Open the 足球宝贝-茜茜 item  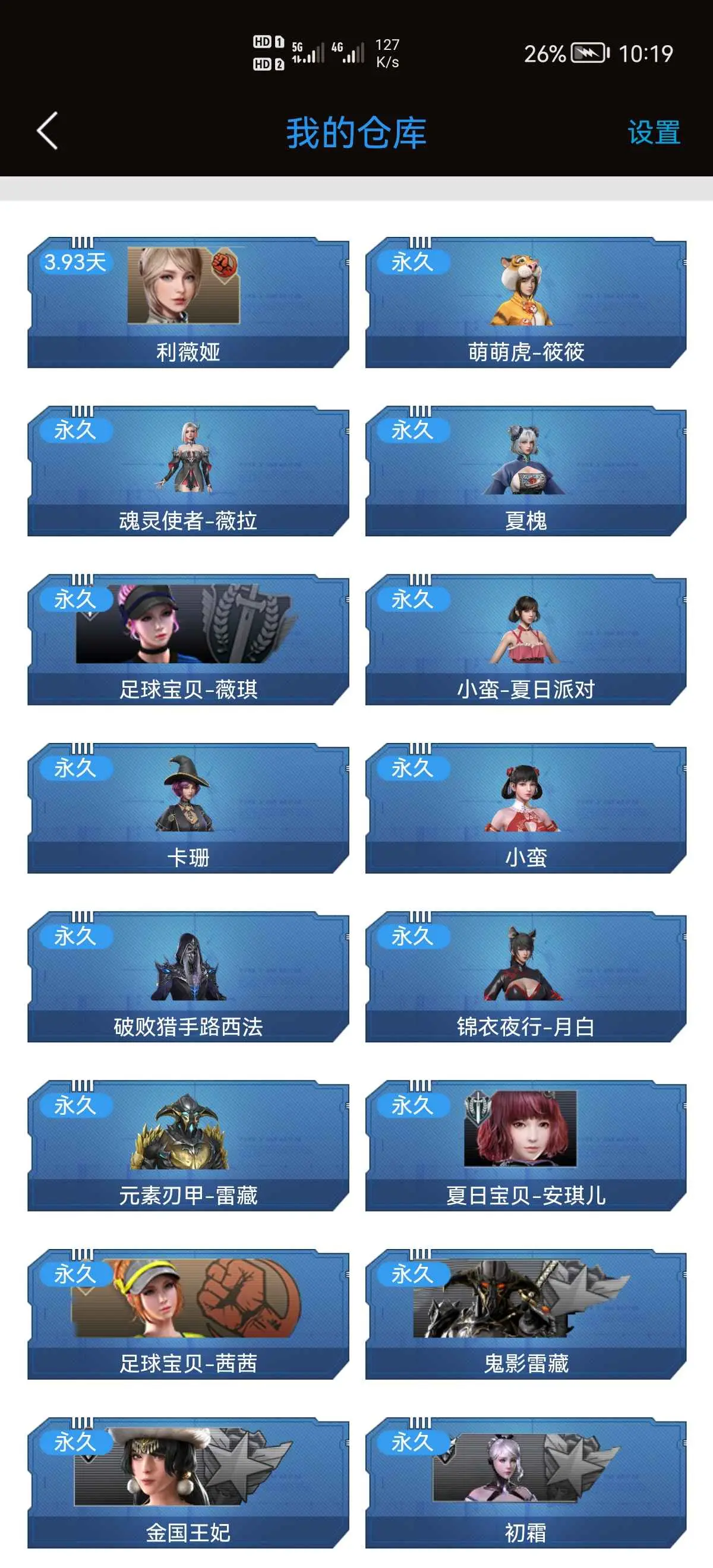coord(188,1315)
